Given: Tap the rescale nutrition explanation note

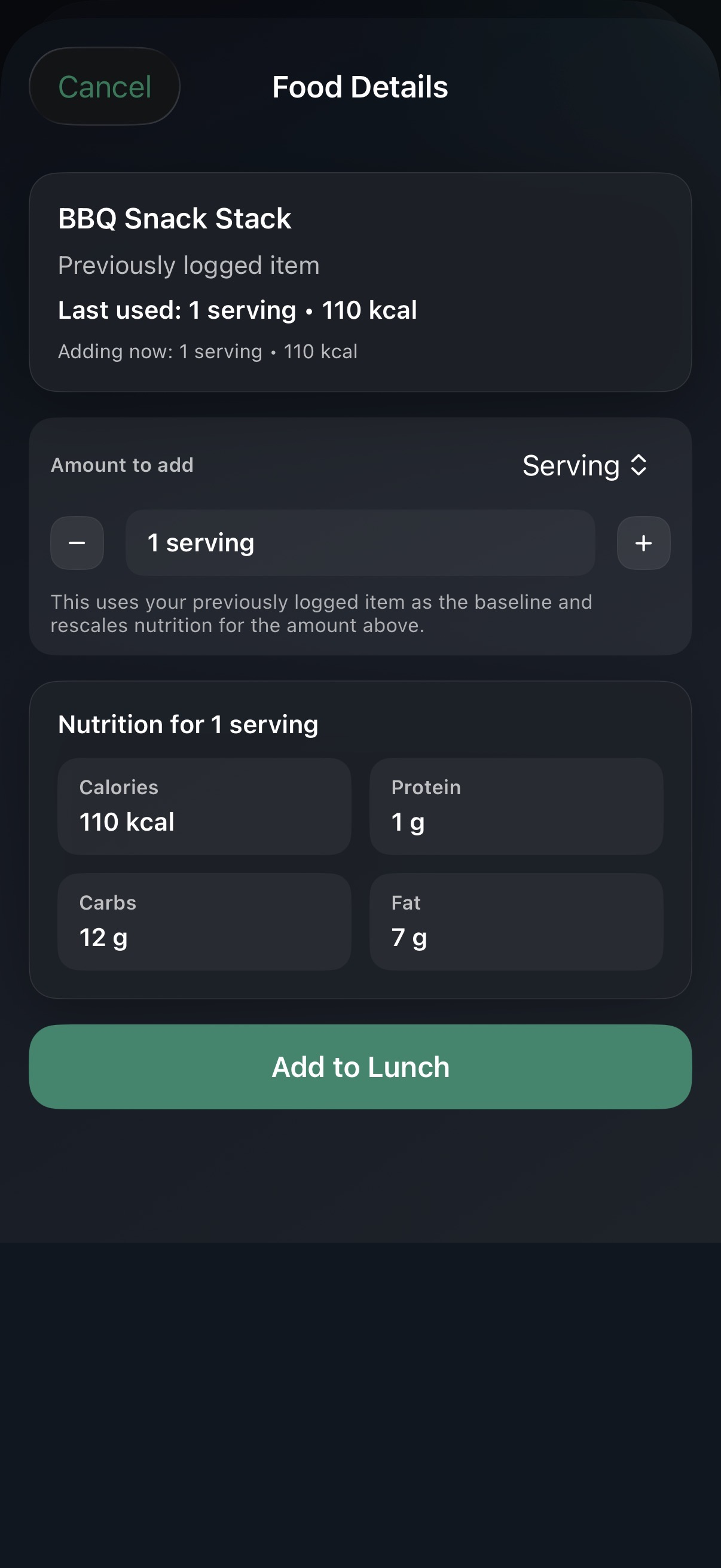Looking at the screenshot, I should tap(322, 612).
